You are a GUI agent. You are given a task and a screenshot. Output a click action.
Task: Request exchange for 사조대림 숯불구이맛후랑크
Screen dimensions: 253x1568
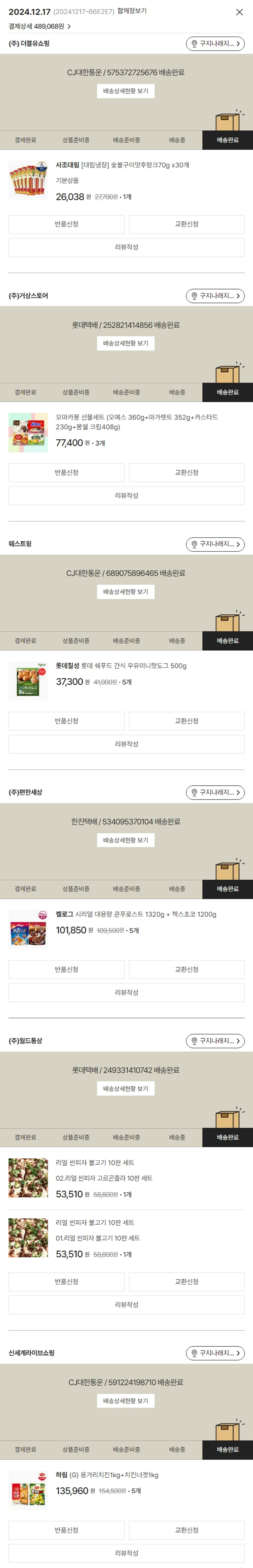click(187, 224)
